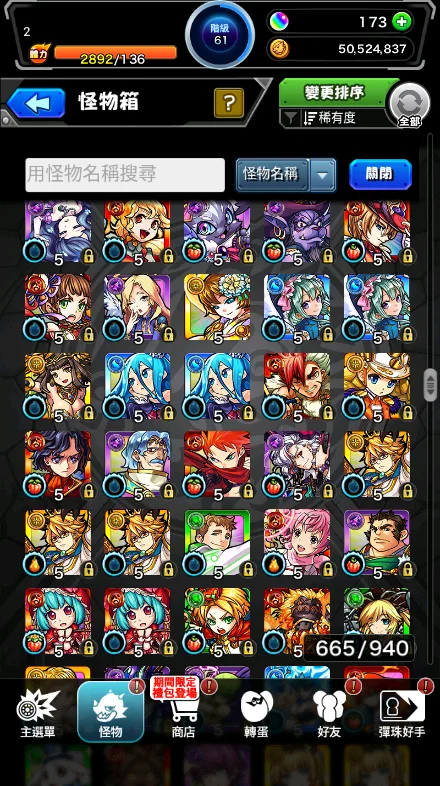This screenshot has height=786, width=440.
Task: Open the 好友 tab
Action: tap(329, 712)
